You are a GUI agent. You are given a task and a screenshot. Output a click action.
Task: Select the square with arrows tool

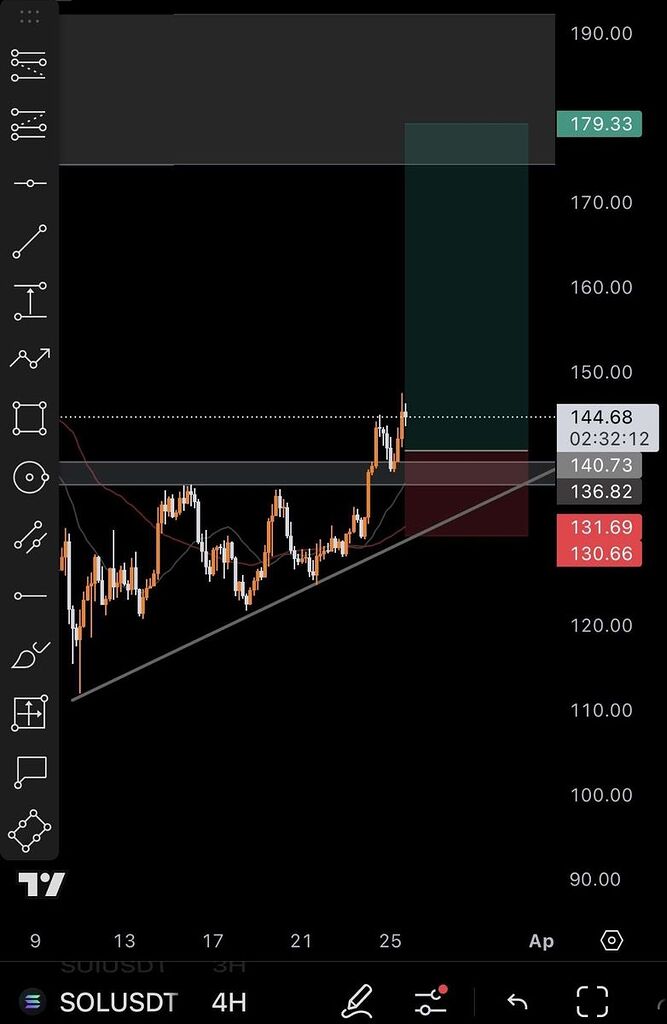(x=29, y=713)
